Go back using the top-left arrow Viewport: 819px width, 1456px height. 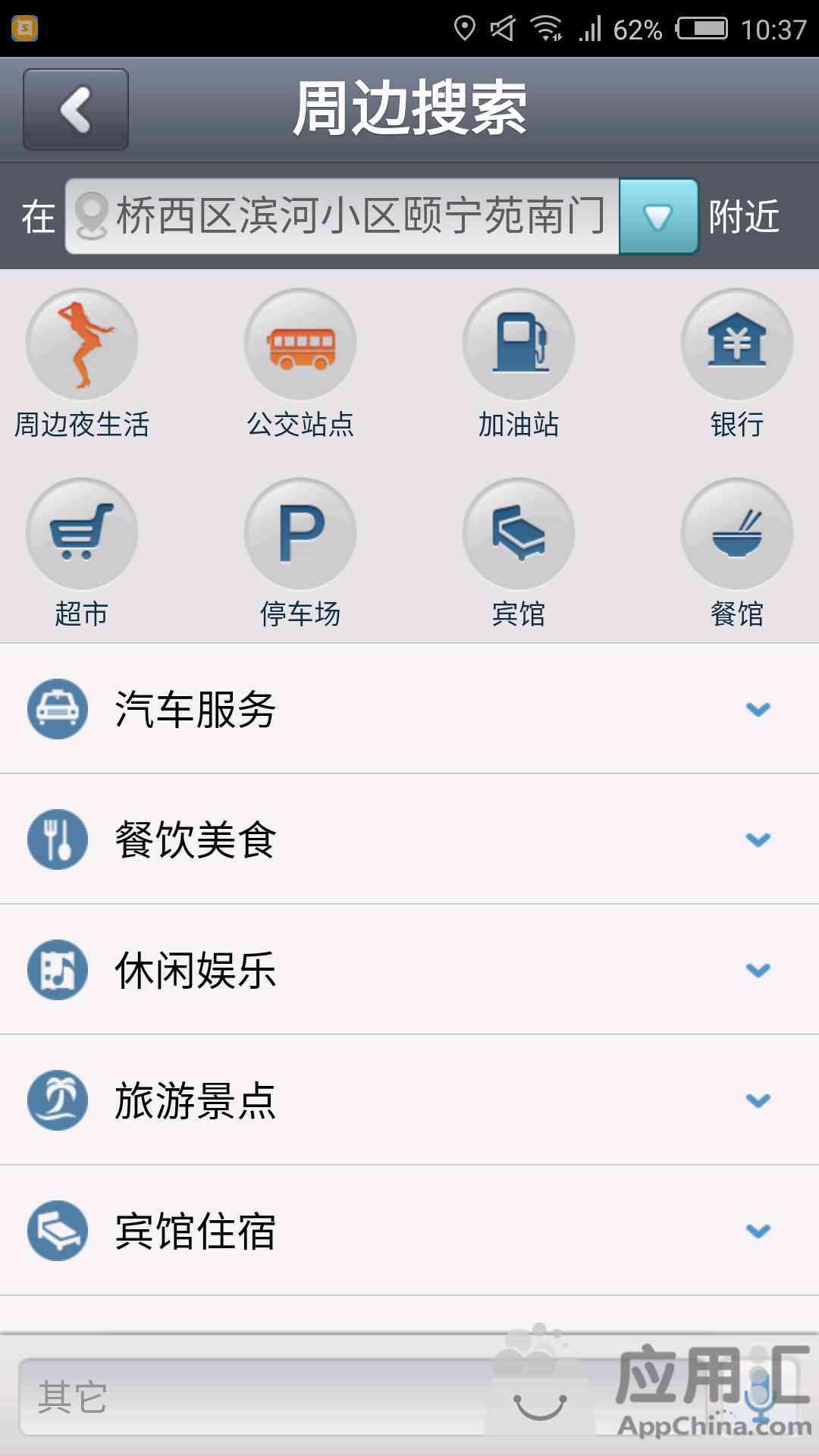tap(76, 109)
